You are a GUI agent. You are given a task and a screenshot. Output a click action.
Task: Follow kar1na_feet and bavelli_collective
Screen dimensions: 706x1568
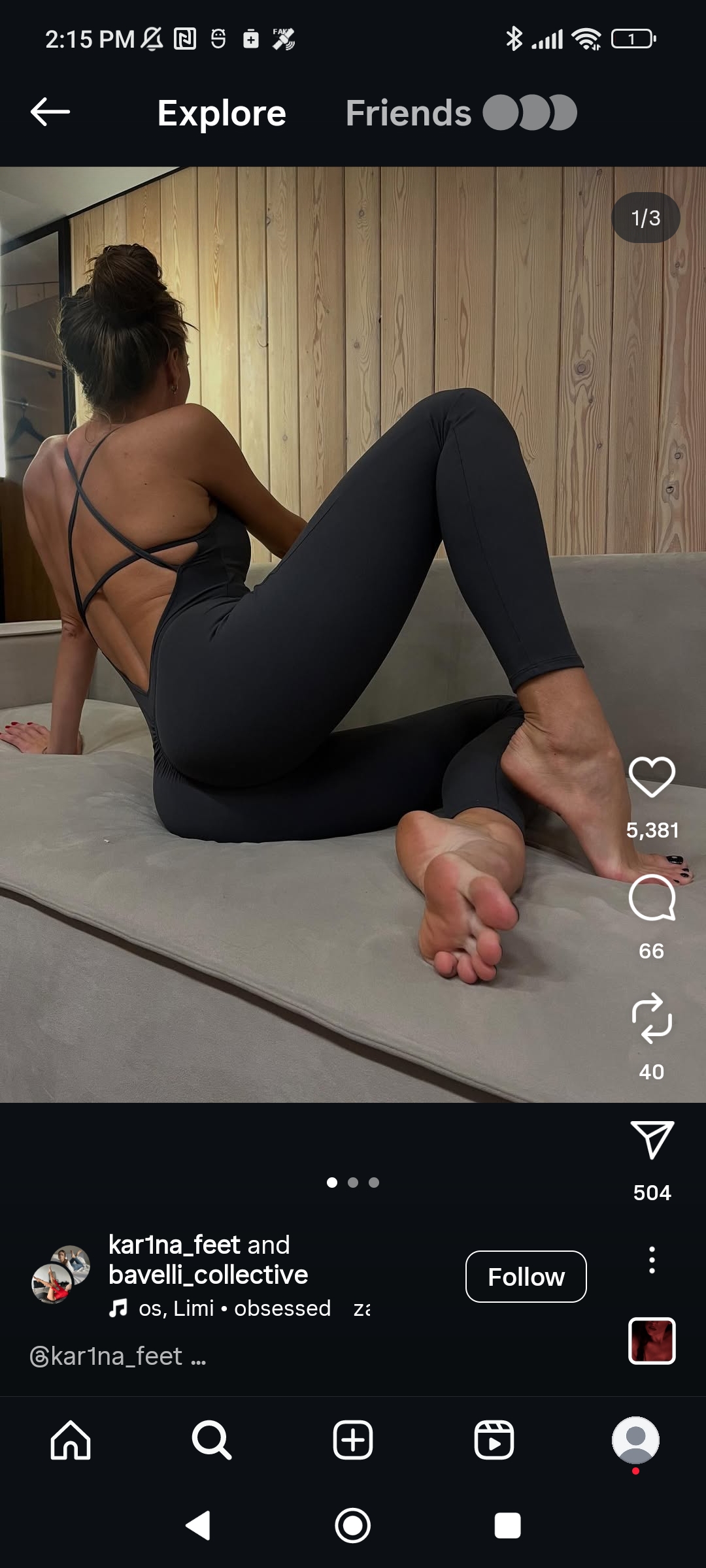526,1276
